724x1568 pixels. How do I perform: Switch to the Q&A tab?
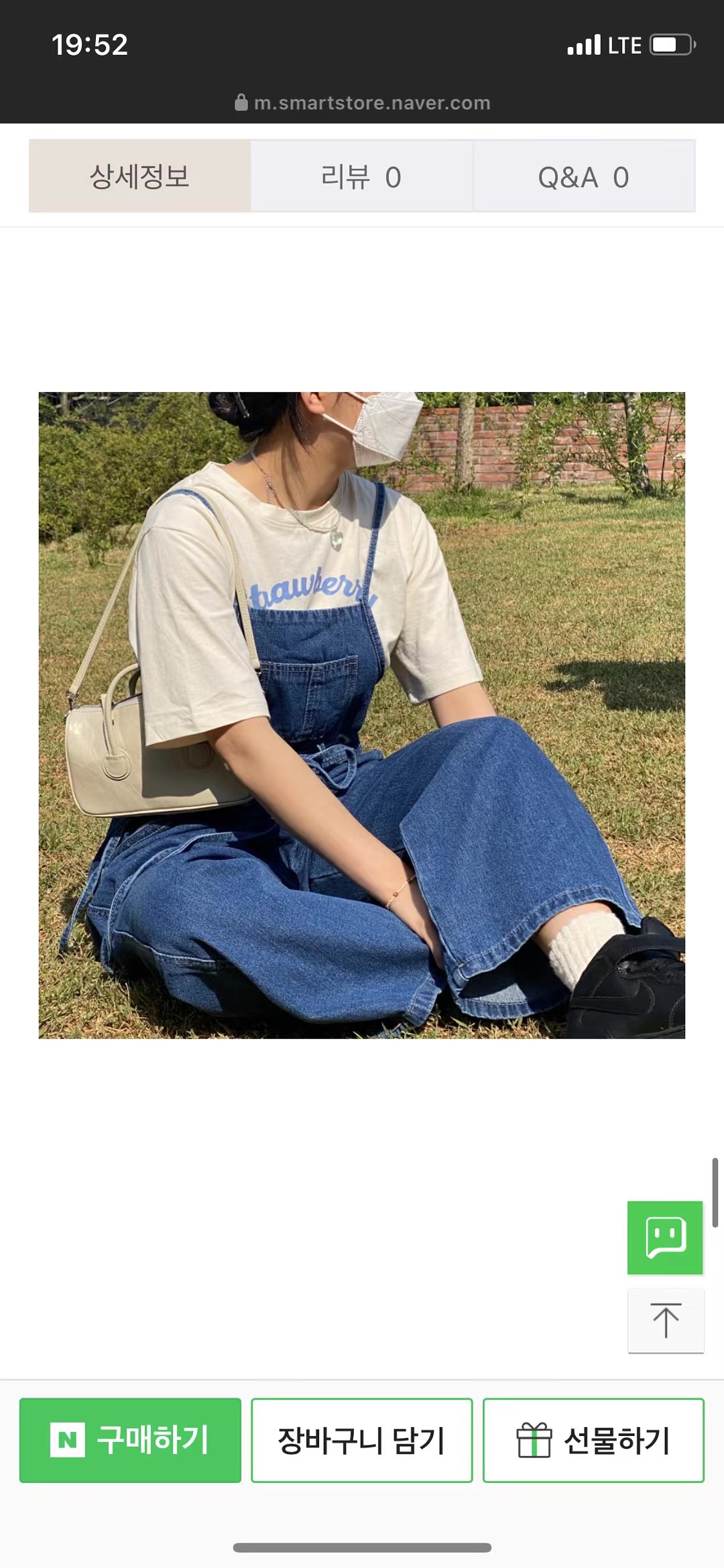[x=584, y=177]
